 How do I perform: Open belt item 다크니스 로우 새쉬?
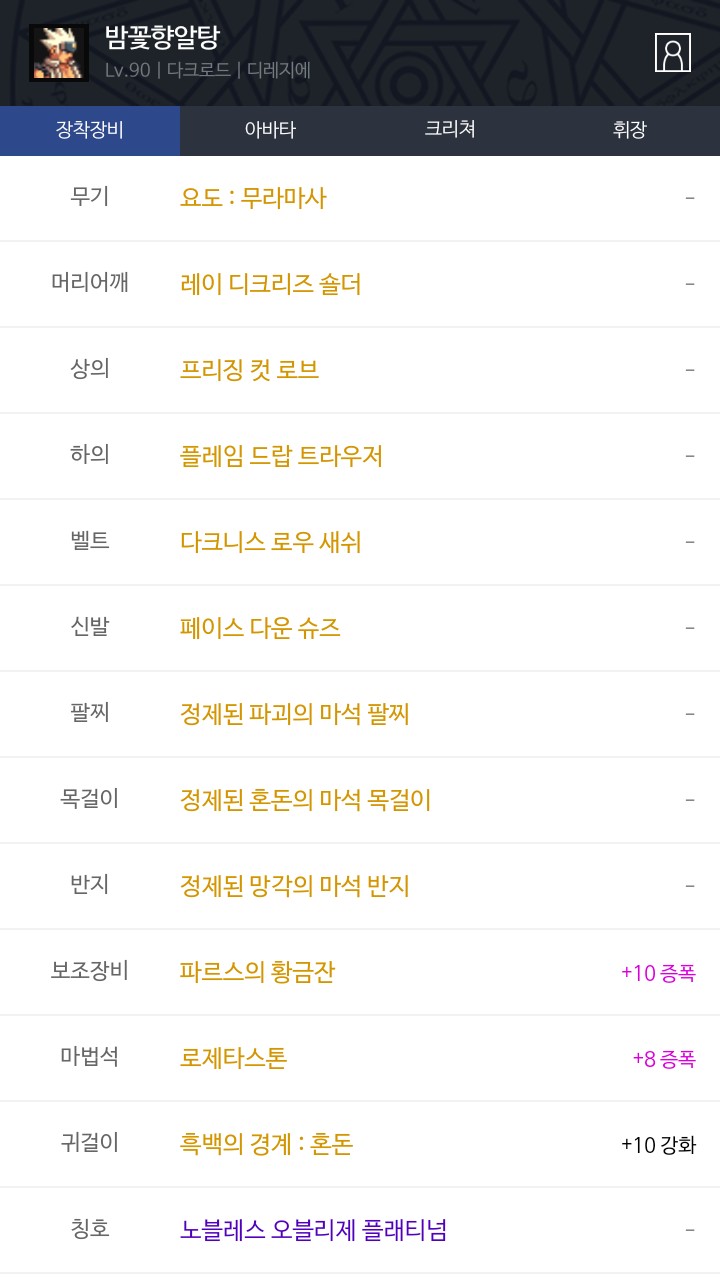coord(270,542)
